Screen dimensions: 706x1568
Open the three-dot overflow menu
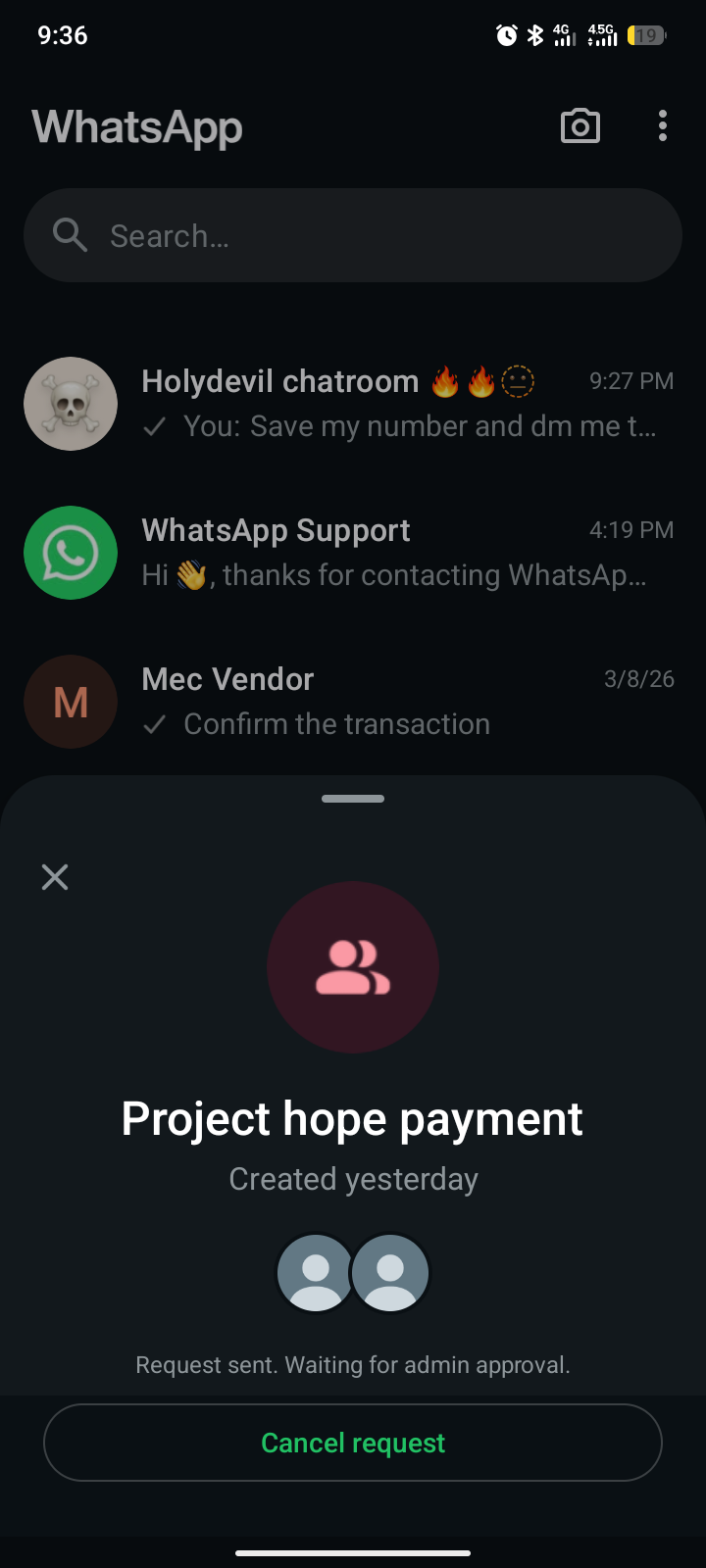(x=663, y=126)
